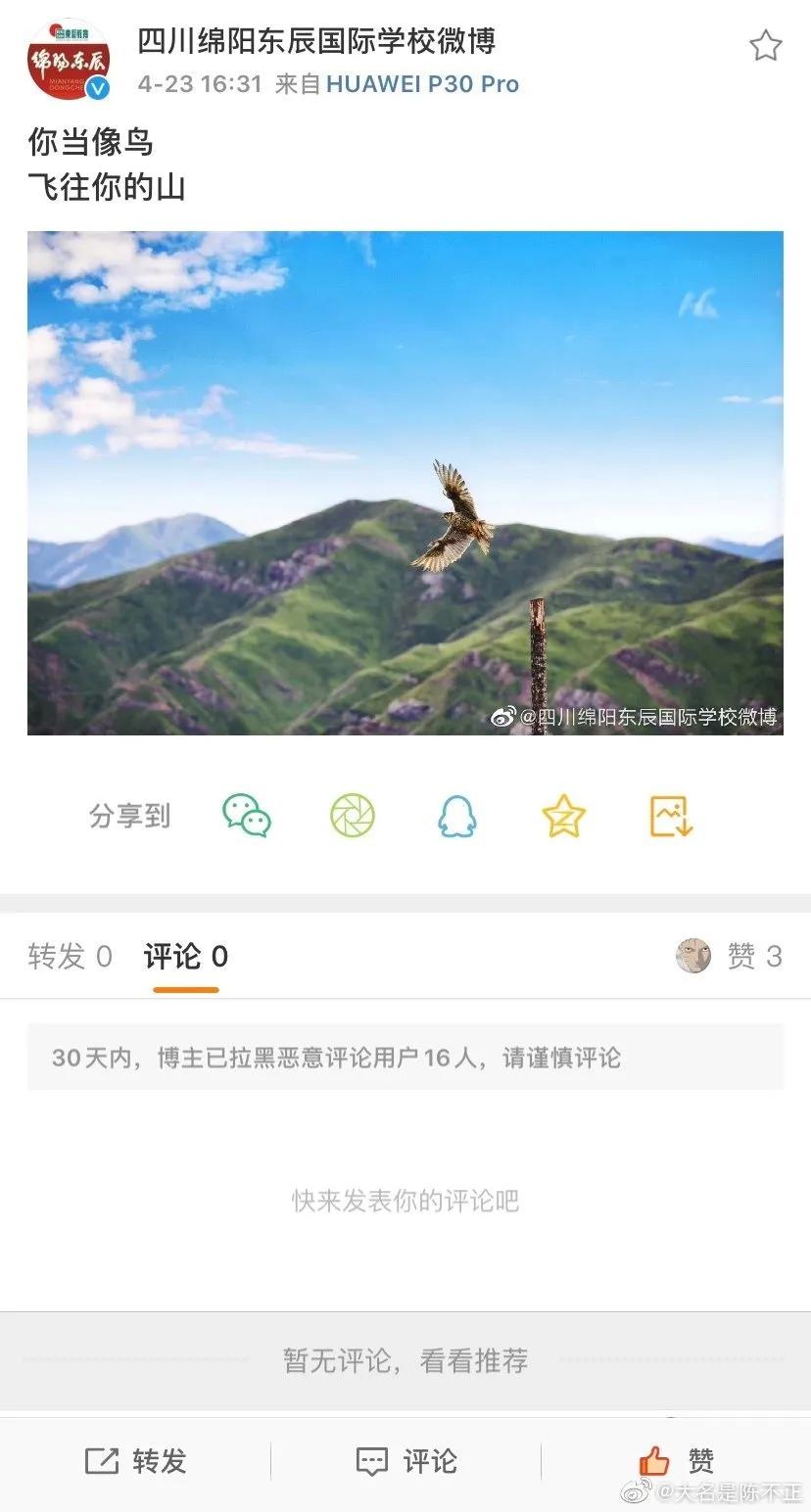Share the post to QQ

point(457,816)
